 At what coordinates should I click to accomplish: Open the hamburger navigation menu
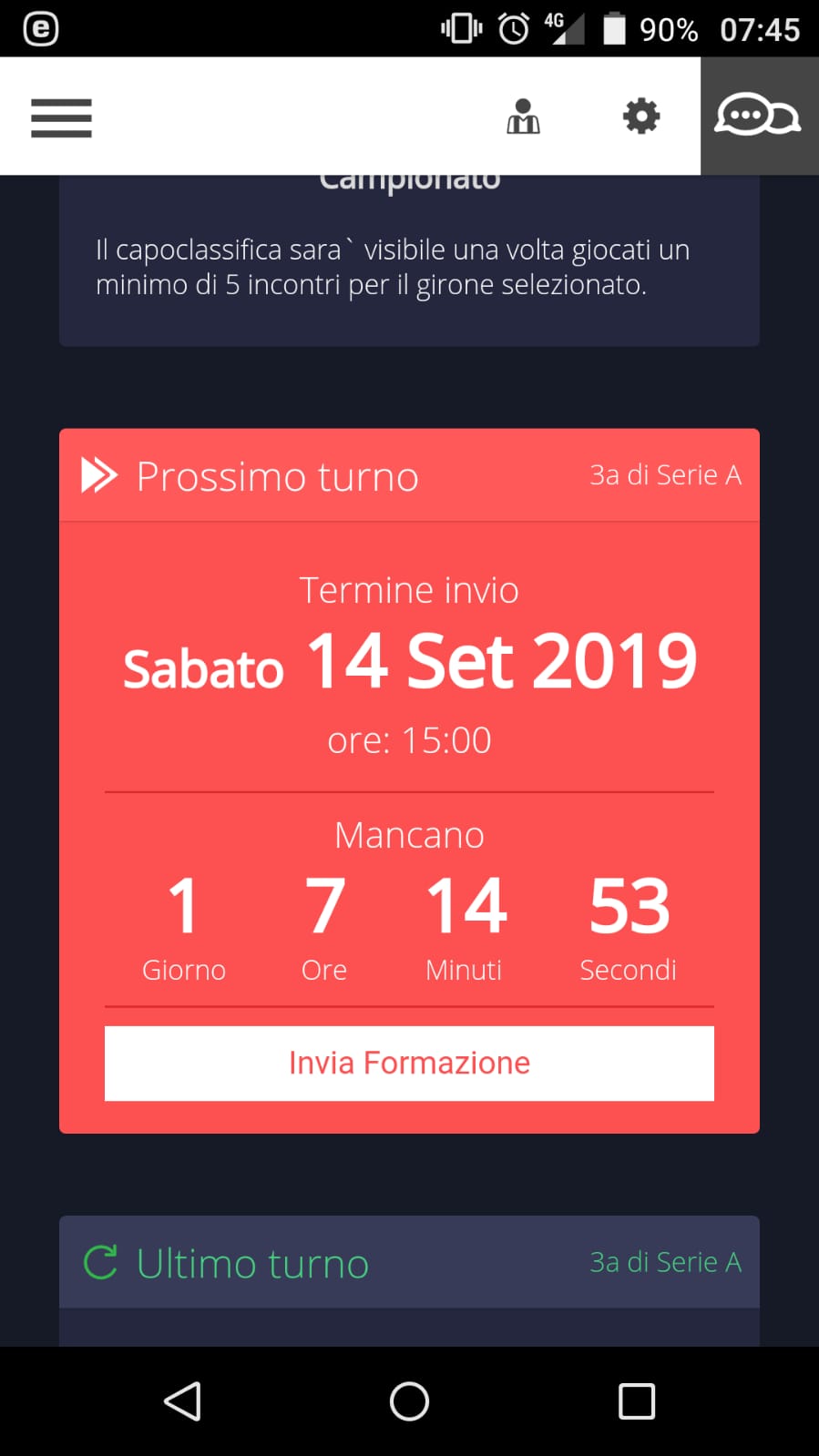(x=61, y=117)
